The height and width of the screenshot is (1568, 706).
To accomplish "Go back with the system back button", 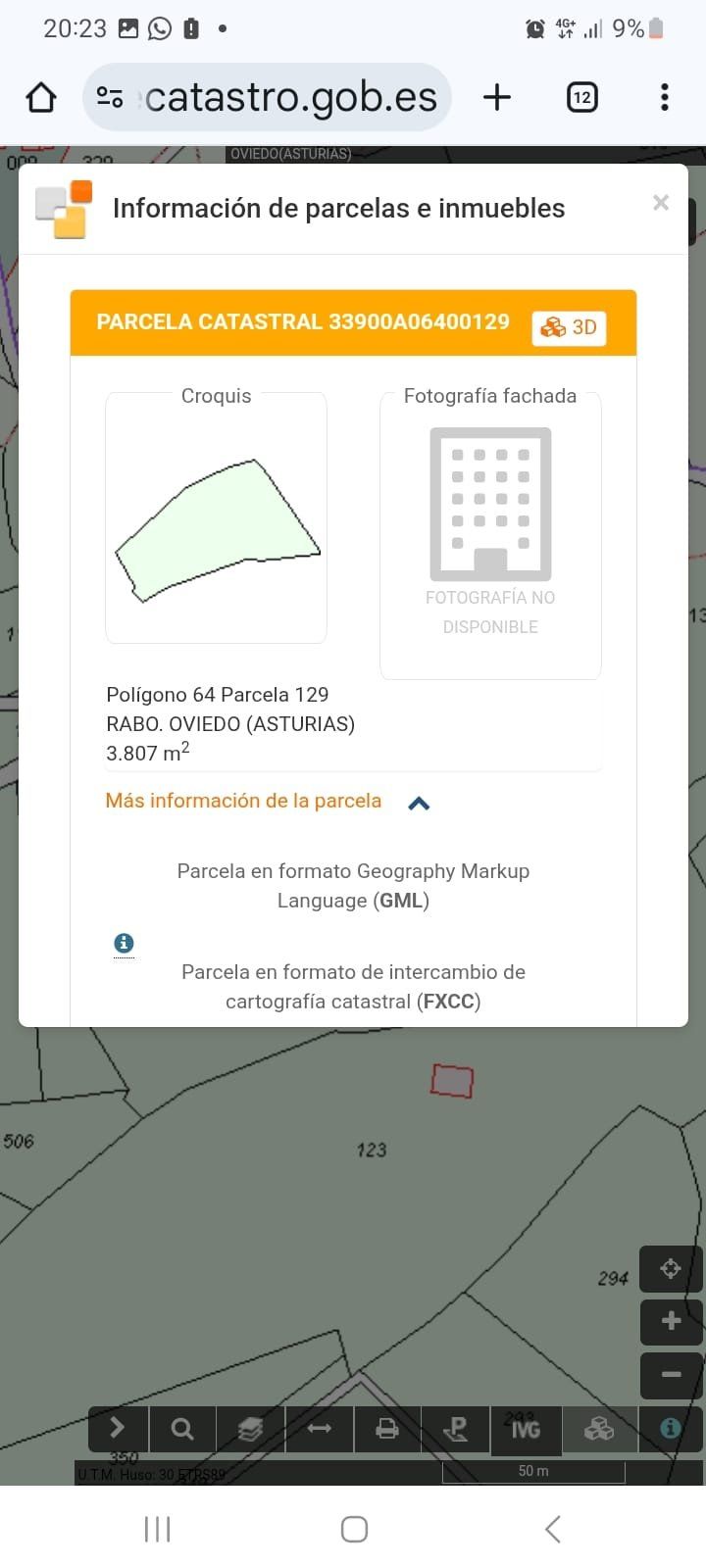I will (x=552, y=1529).
